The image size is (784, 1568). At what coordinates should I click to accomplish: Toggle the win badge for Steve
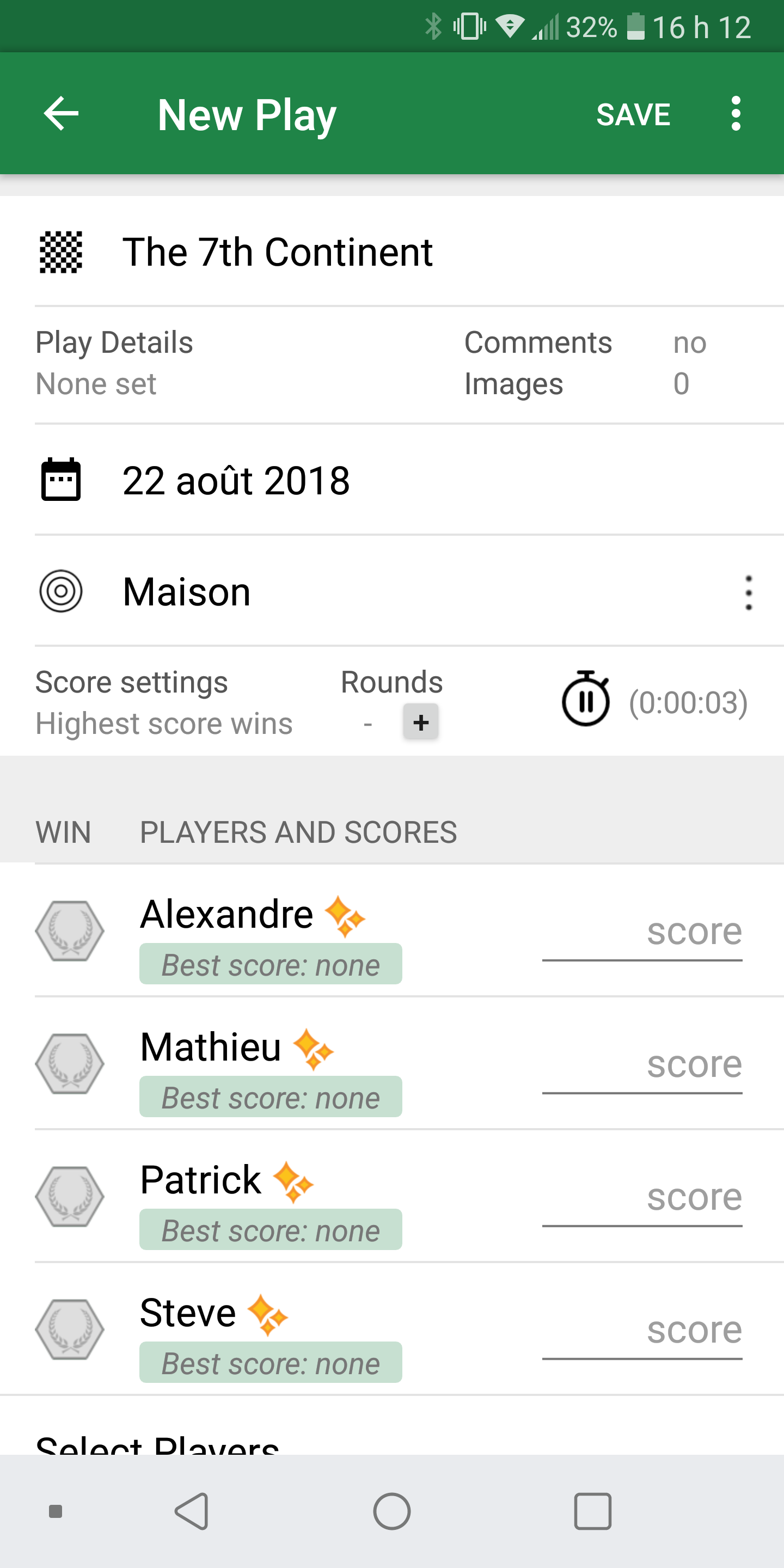pos(70,1329)
